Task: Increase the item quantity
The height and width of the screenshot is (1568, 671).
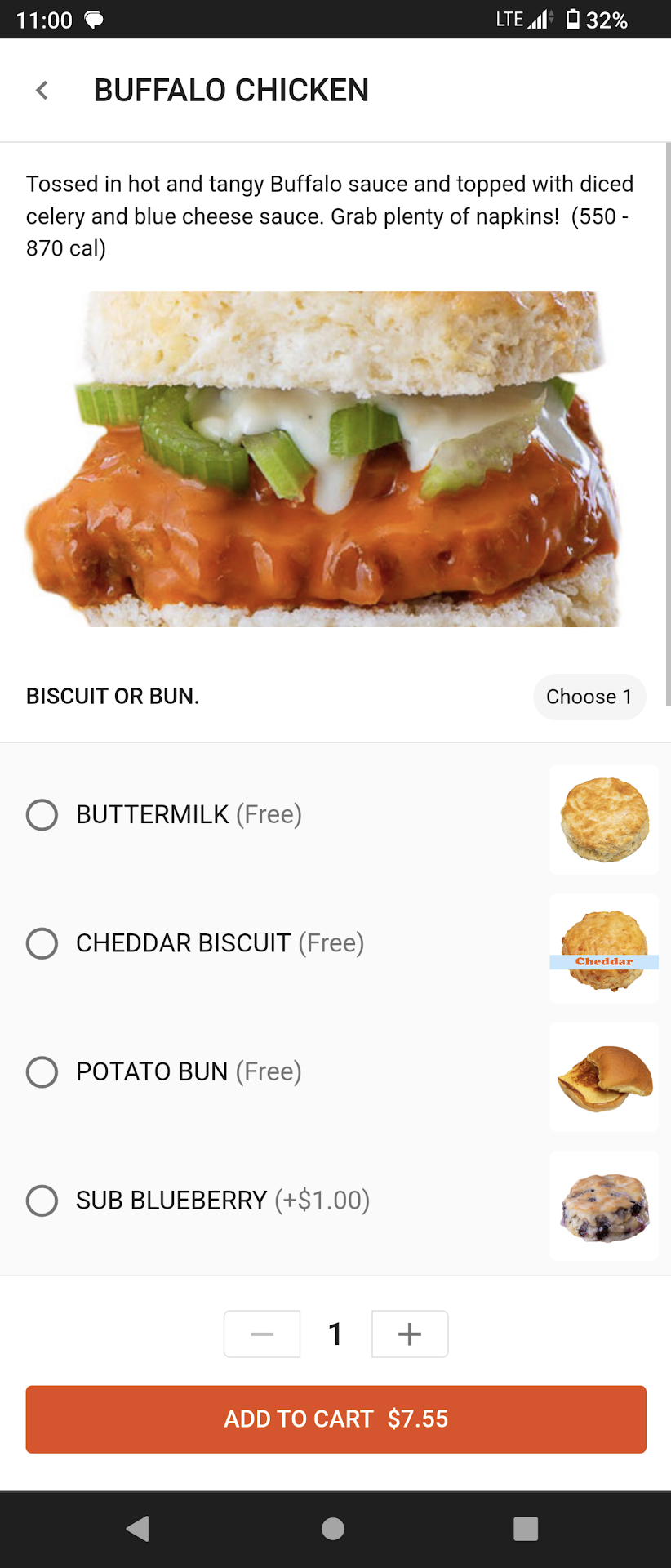Action: tap(410, 1334)
